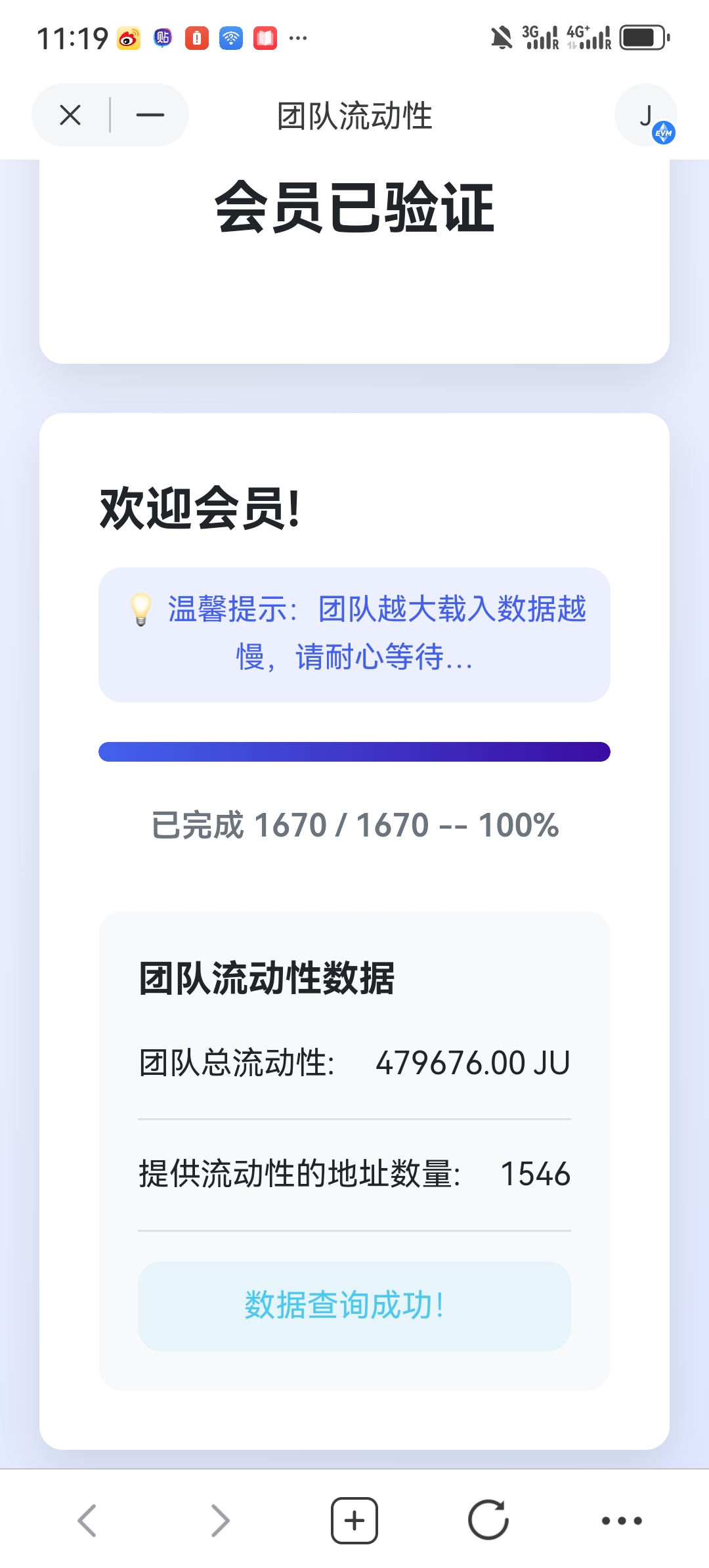
Task: Reload the current page
Action: point(488,1520)
